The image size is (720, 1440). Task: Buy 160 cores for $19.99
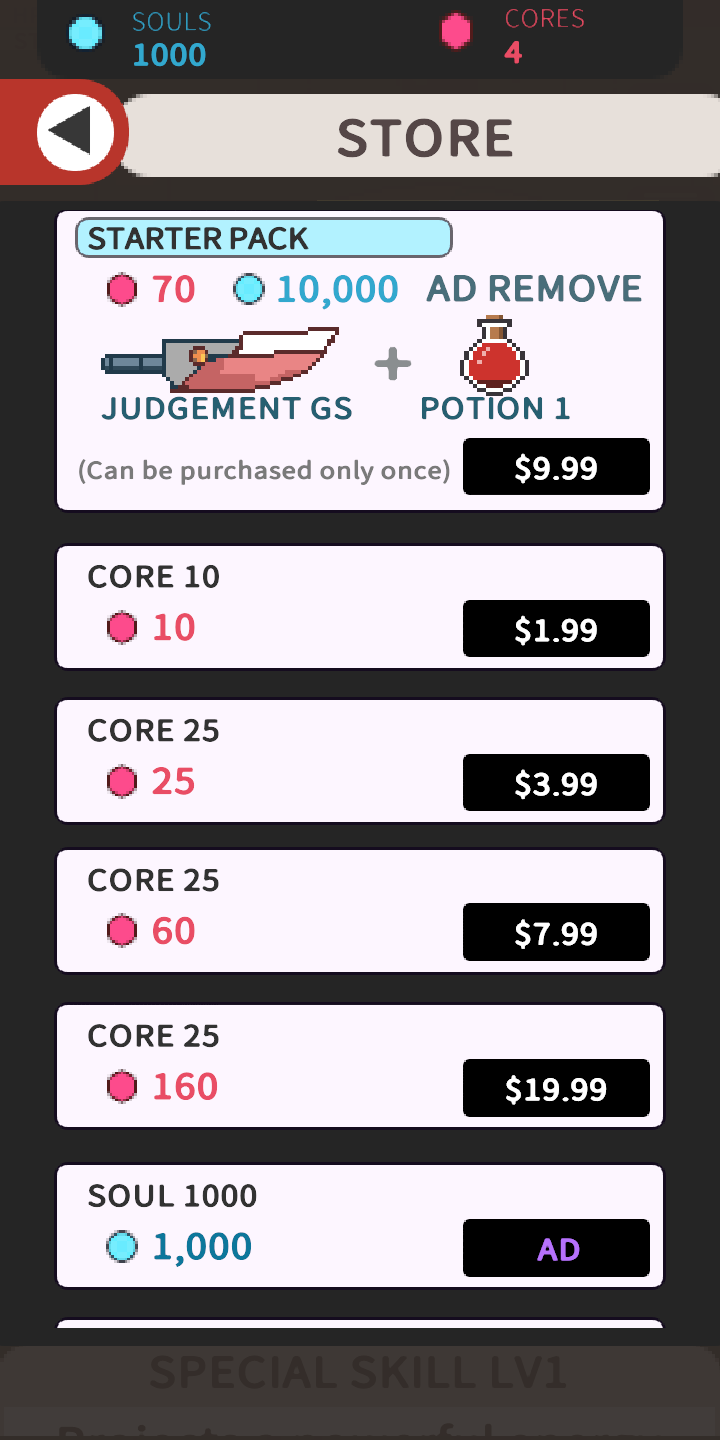556,1088
